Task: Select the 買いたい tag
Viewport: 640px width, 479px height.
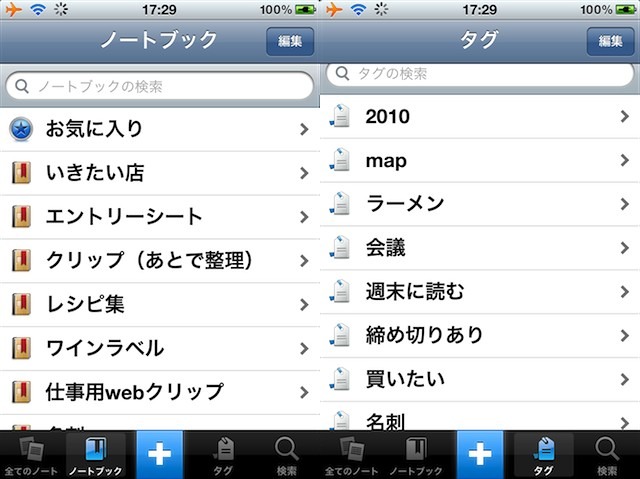Action: click(x=480, y=379)
